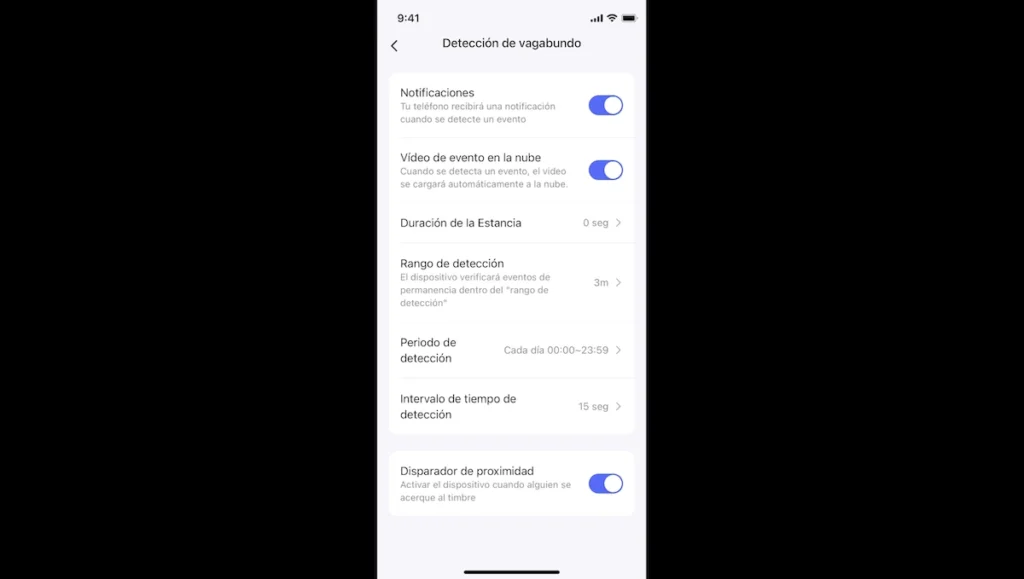Disable the Notificaciones switch
Image resolution: width=1024 pixels, height=579 pixels.
pyautogui.click(x=605, y=106)
